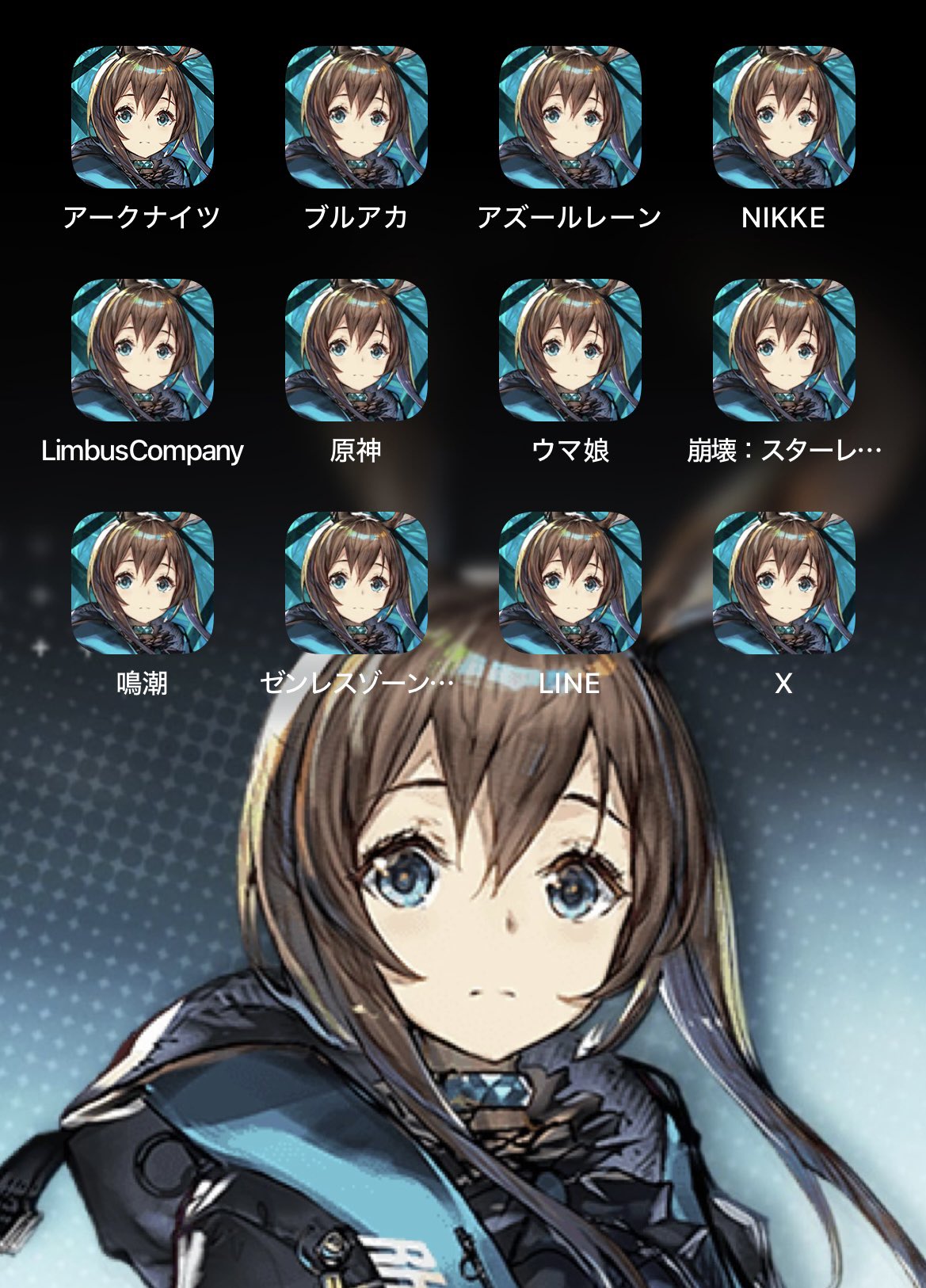The image size is (926, 1288).
Task: Launch the X app
Action: [783, 582]
